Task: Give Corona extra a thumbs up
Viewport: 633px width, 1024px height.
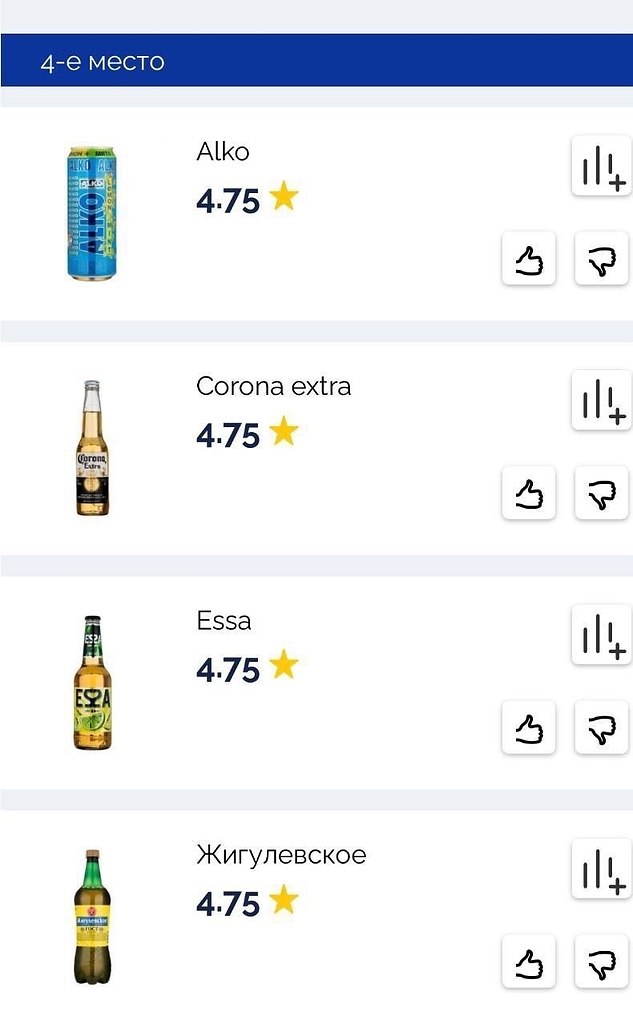Action: pyautogui.click(x=528, y=494)
